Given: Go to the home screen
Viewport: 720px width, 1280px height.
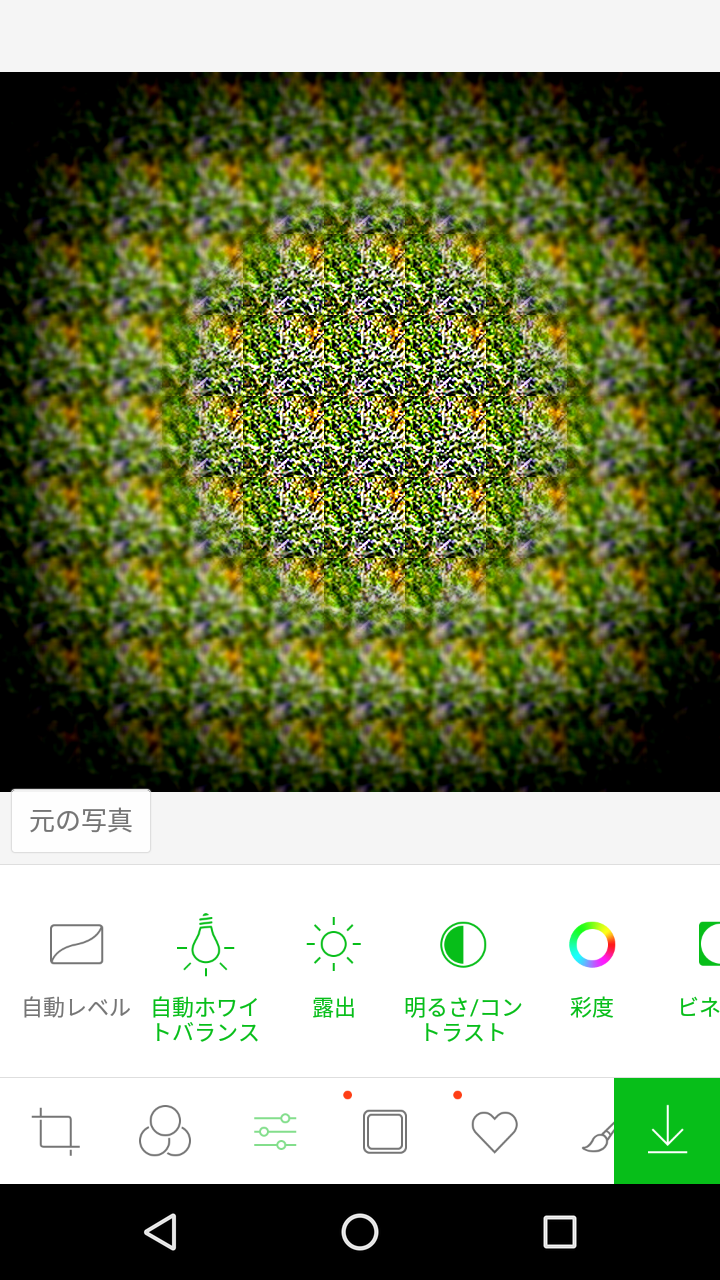Looking at the screenshot, I should (360, 1232).
